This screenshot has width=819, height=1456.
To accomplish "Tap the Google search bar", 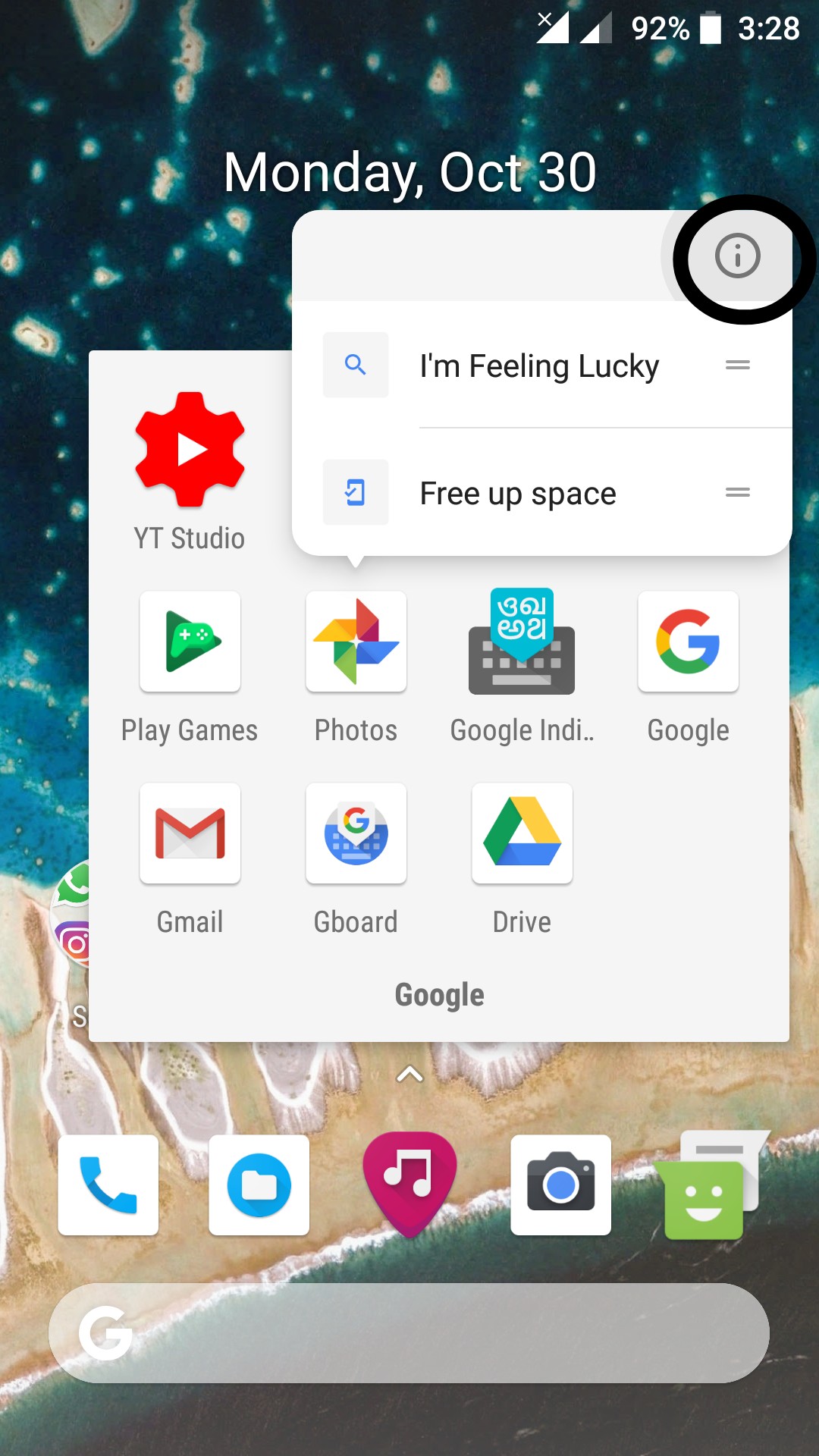I will click(x=409, y=1332).
